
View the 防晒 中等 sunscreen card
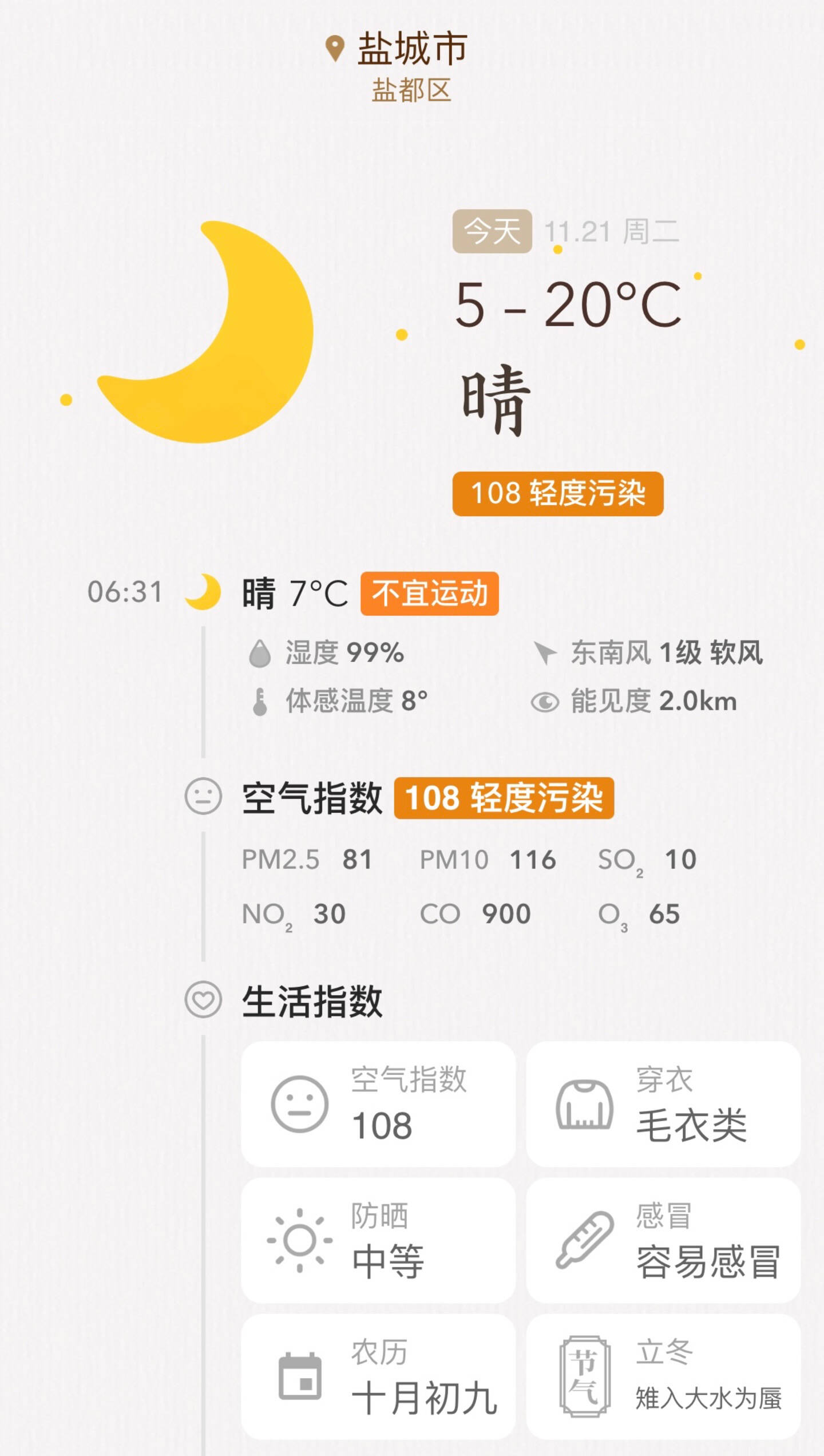pos(378,1241)
